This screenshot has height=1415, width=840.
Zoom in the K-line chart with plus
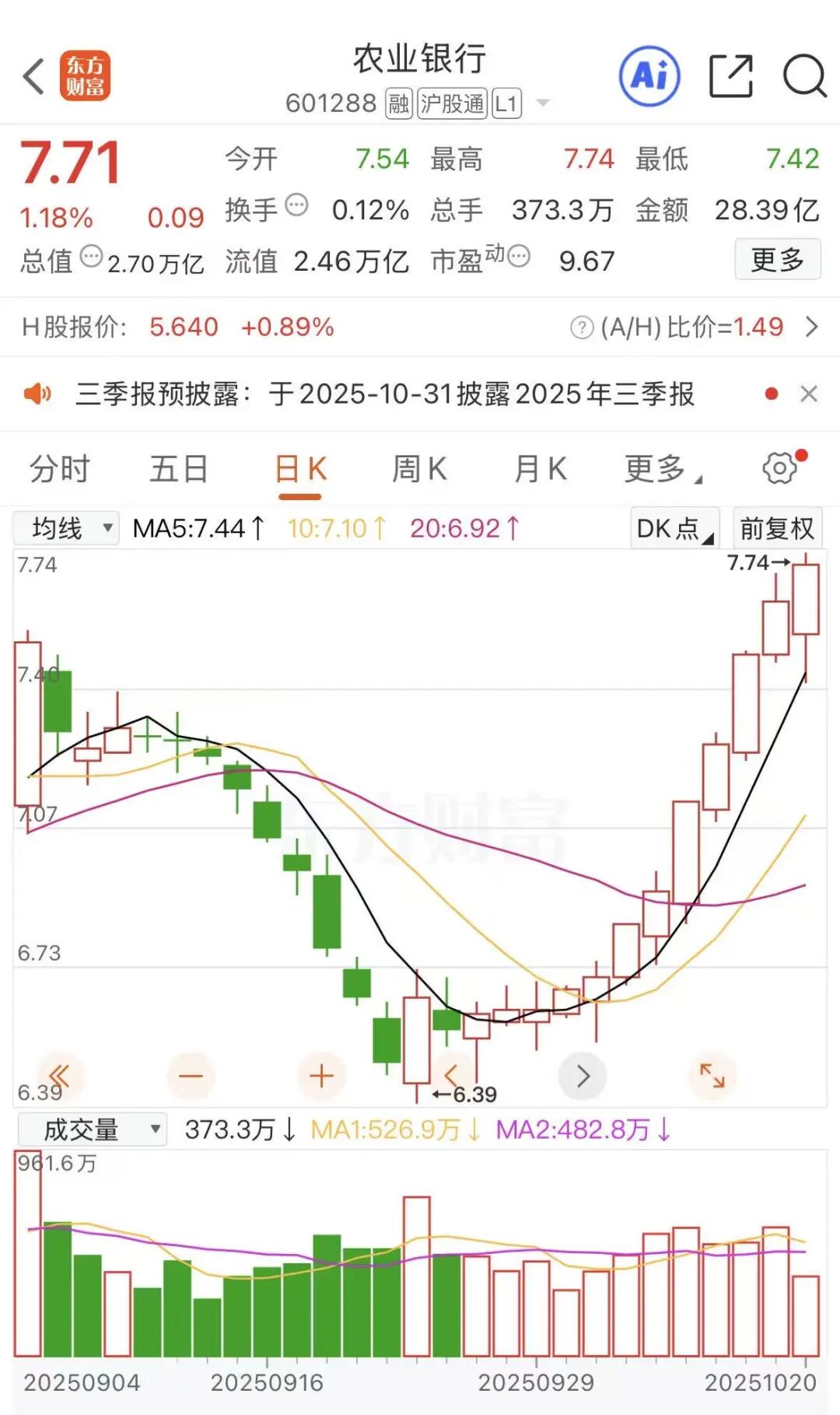pyautogui.click(x=321, y=1076)
